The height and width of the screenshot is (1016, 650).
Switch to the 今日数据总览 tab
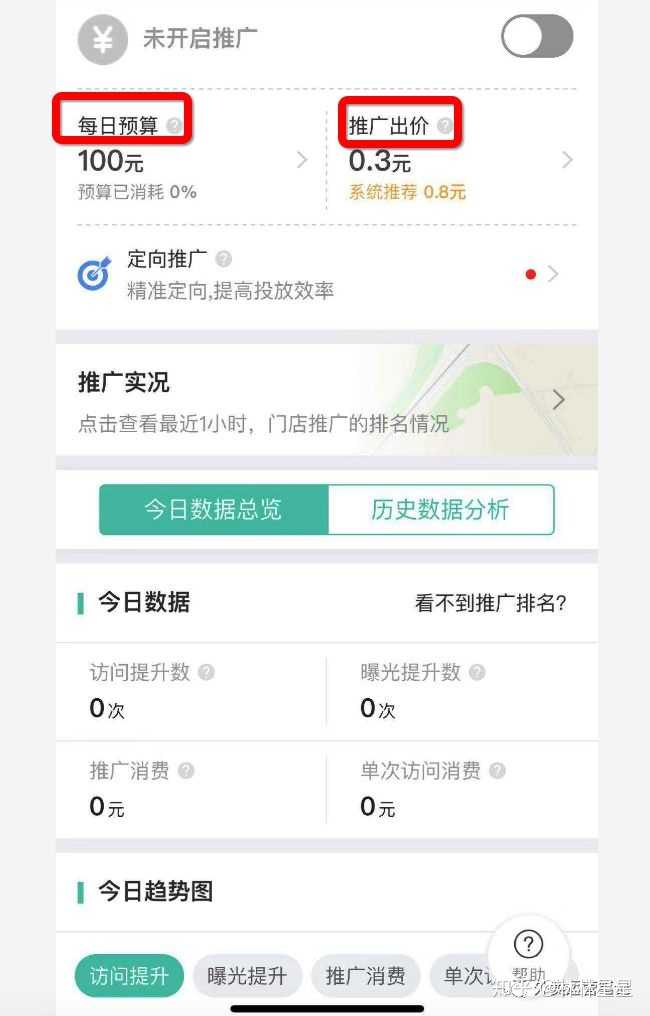[213, 510]
